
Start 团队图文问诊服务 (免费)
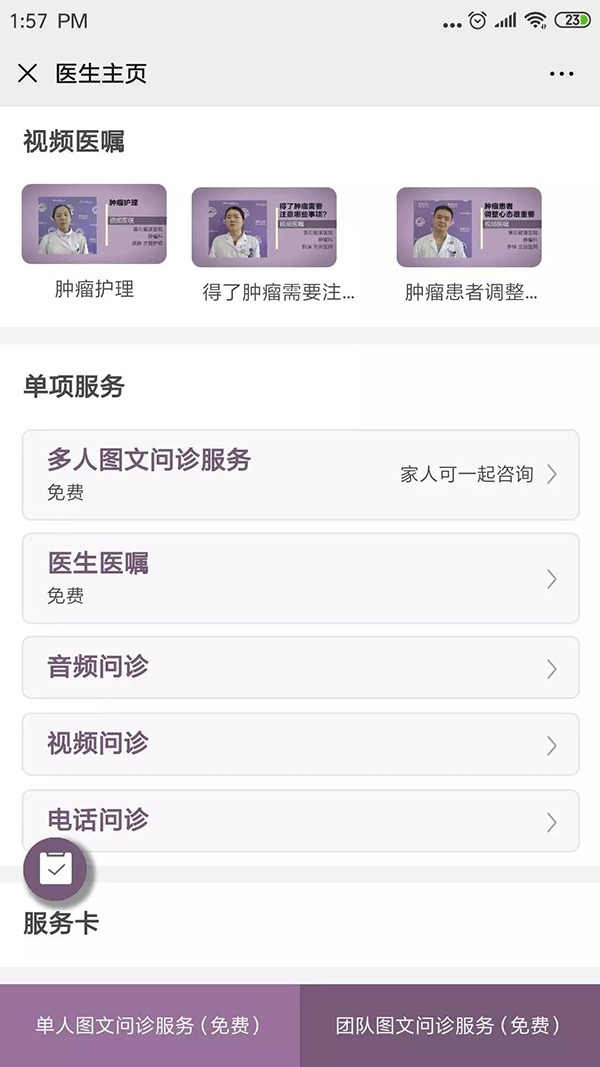[x=449, y=1025]
